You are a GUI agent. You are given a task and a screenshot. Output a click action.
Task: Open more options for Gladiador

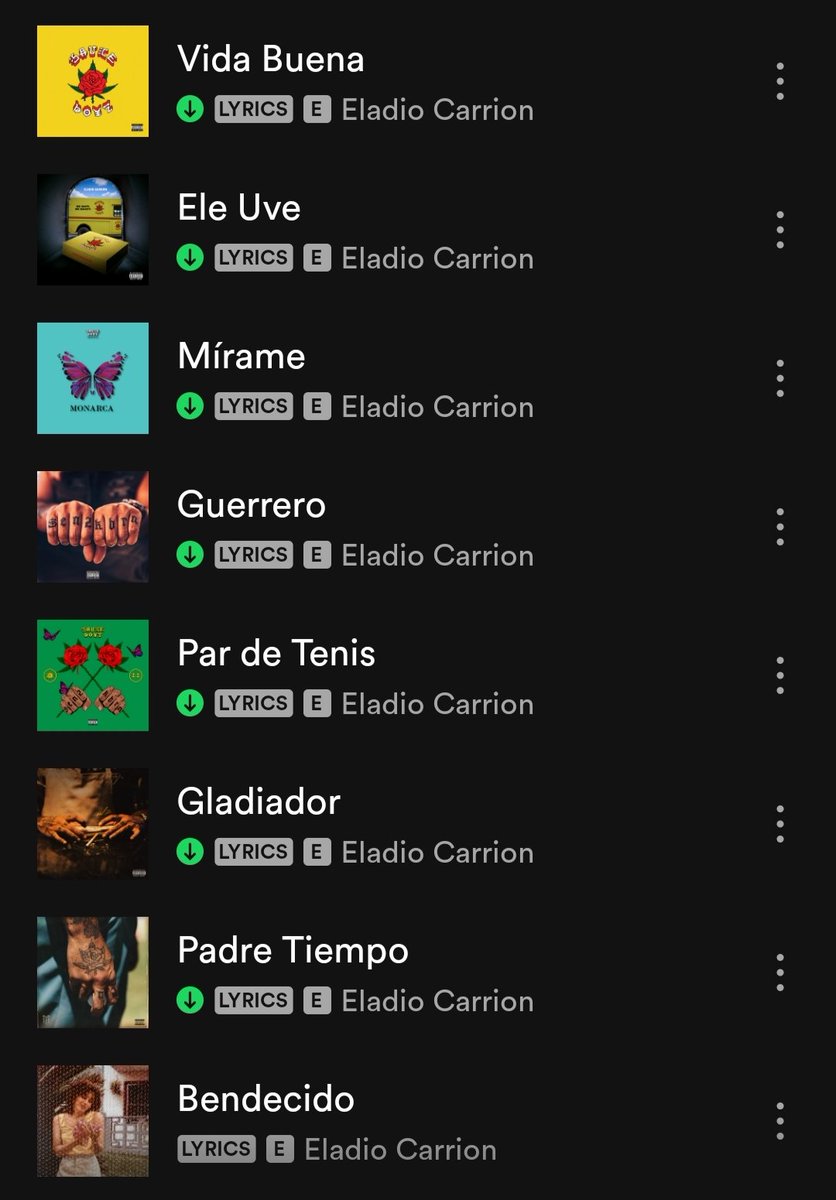(780, 824)
